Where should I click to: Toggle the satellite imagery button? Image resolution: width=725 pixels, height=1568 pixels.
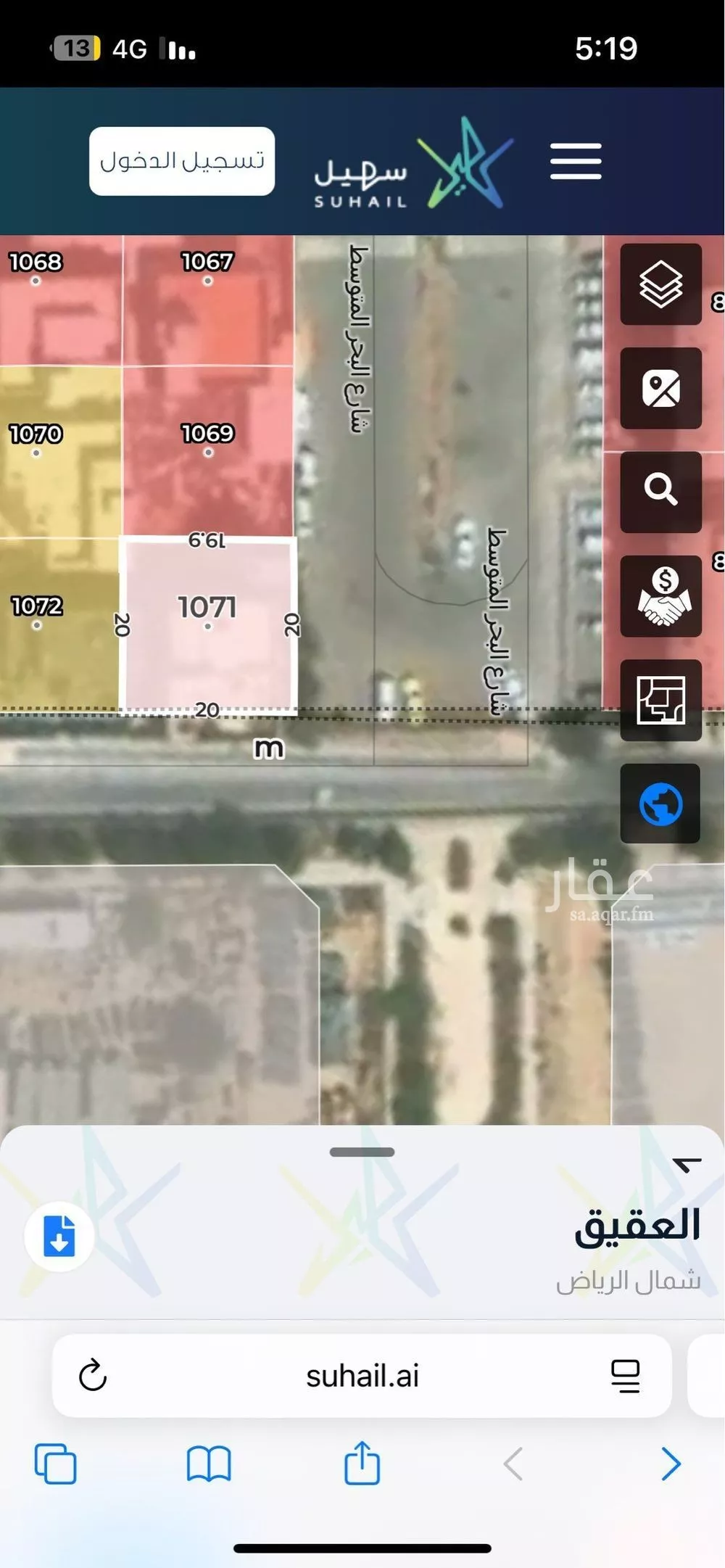660,388
